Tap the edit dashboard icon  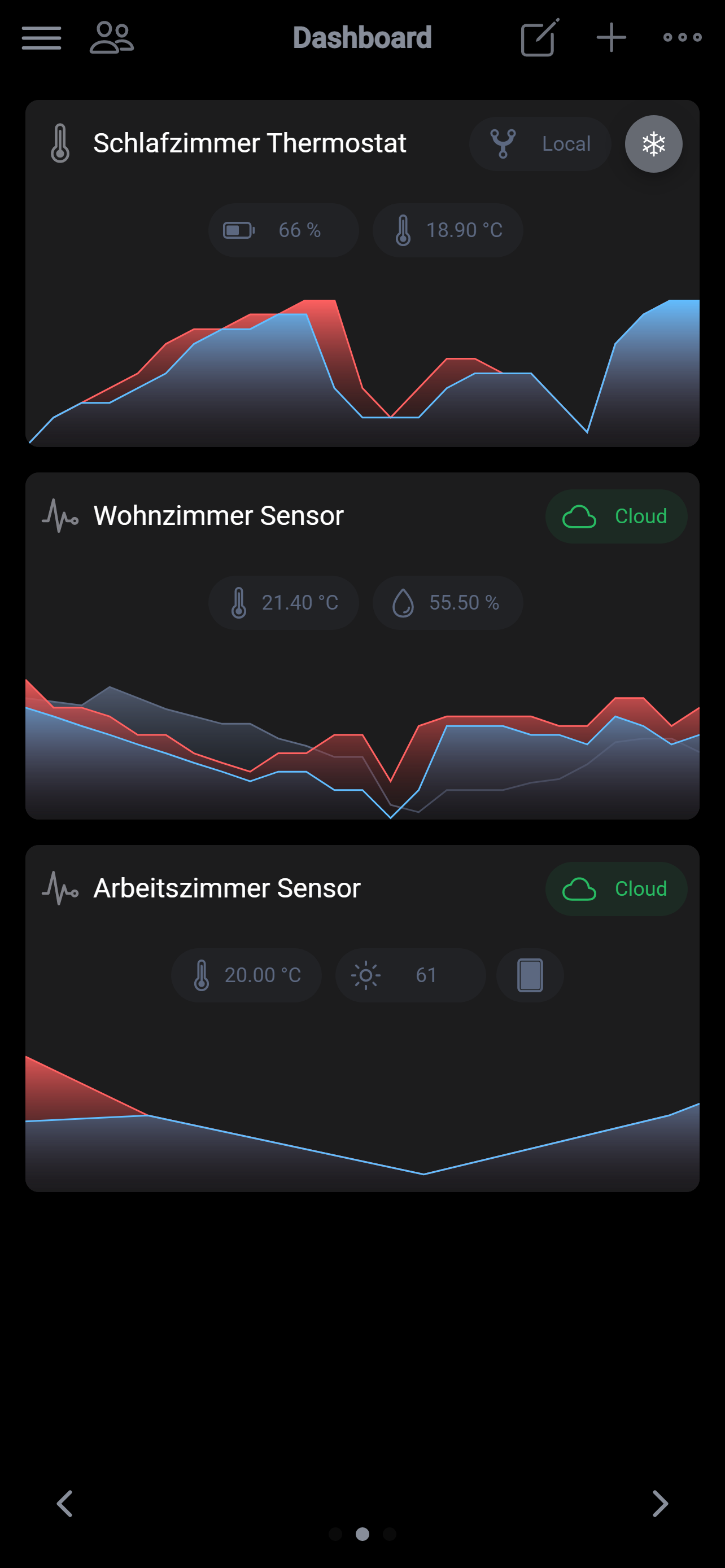coord(539,38)
